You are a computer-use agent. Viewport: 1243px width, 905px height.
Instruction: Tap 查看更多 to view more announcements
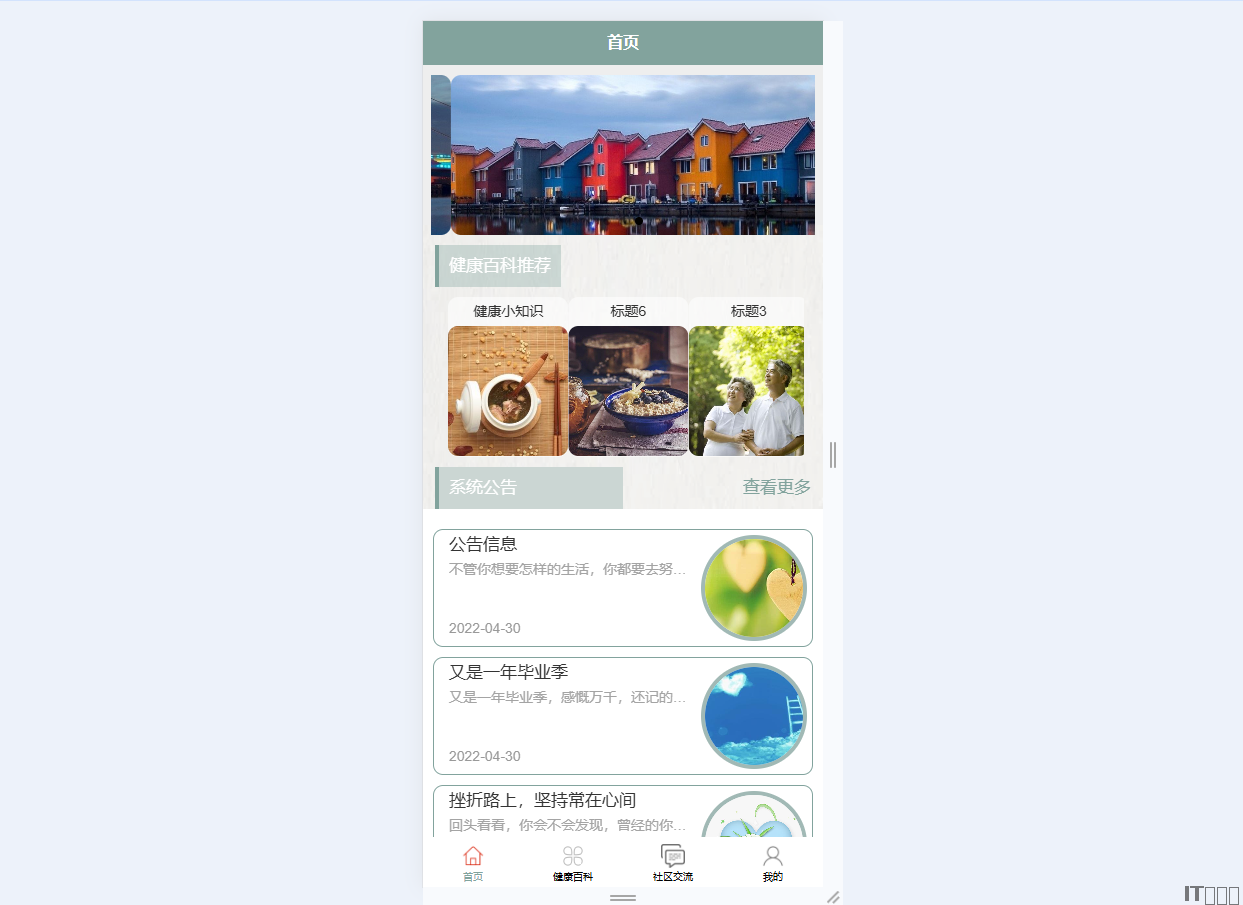(x=776, y=487)
